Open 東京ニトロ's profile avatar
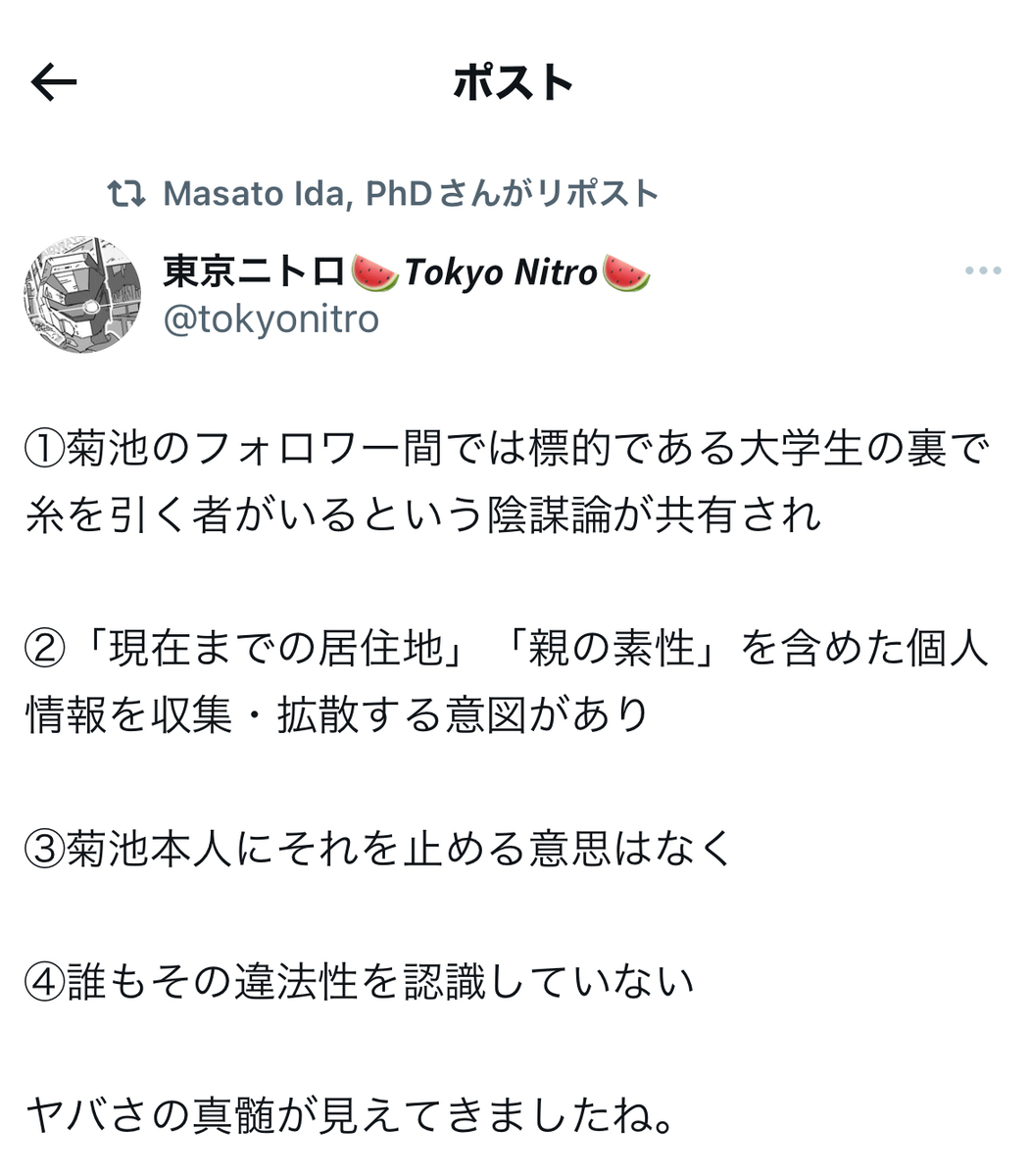The height and width of the screenshot is (1176, 1031). click(x=82, y=294)
